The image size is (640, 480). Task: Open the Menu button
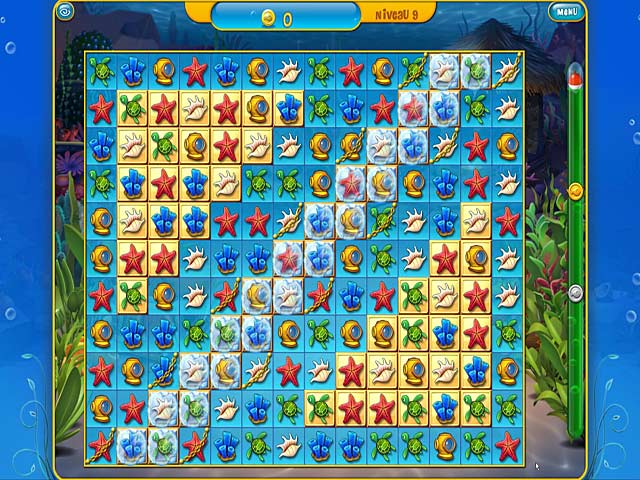click(x=567, y=12)
